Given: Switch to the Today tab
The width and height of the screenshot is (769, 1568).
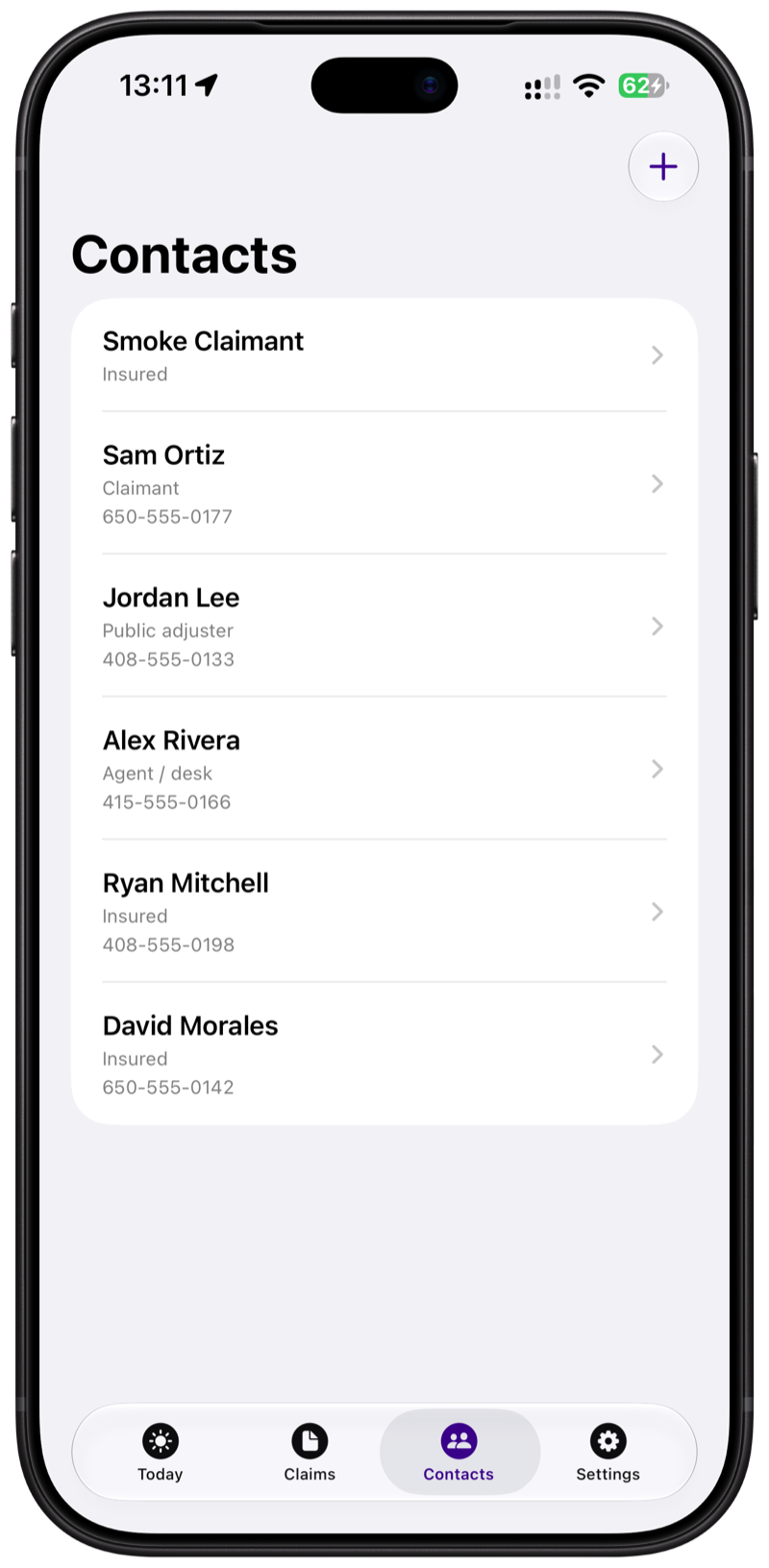Looking at the screenshot, I should [x=161, y=1453].
